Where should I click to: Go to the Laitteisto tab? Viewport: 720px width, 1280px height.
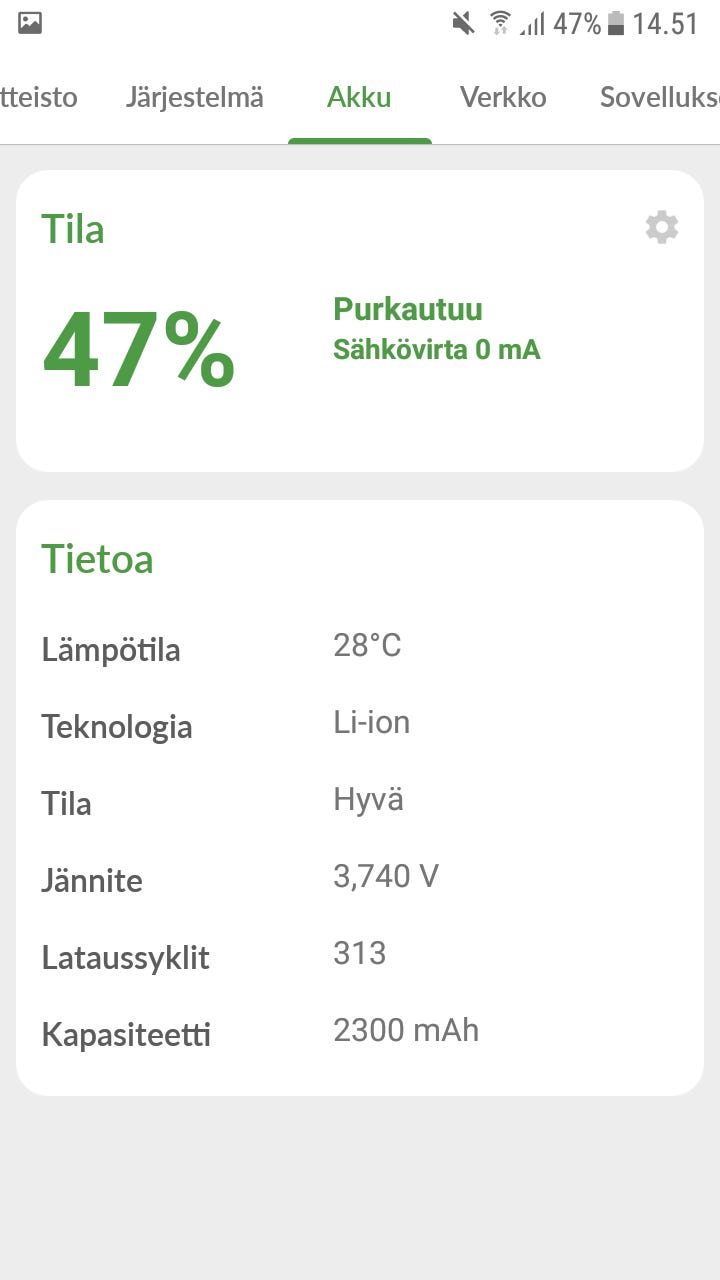coord(38,97)
